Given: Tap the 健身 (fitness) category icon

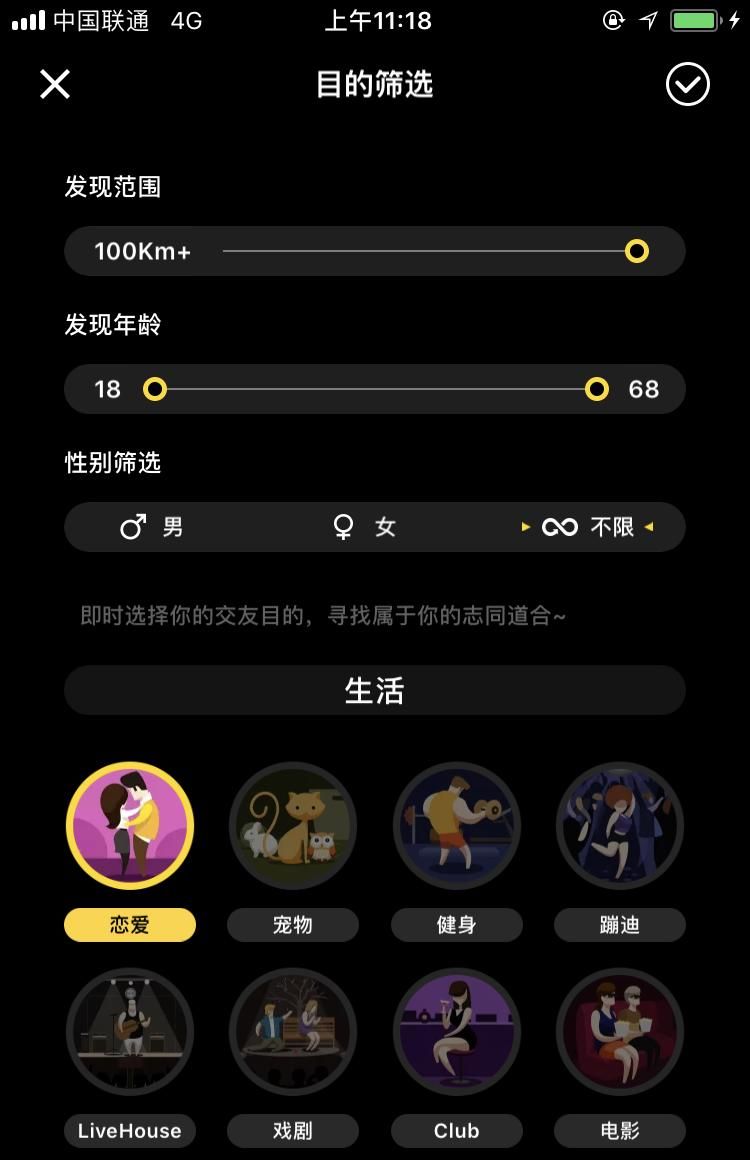Looking at the screenshot, I should 457,827.
